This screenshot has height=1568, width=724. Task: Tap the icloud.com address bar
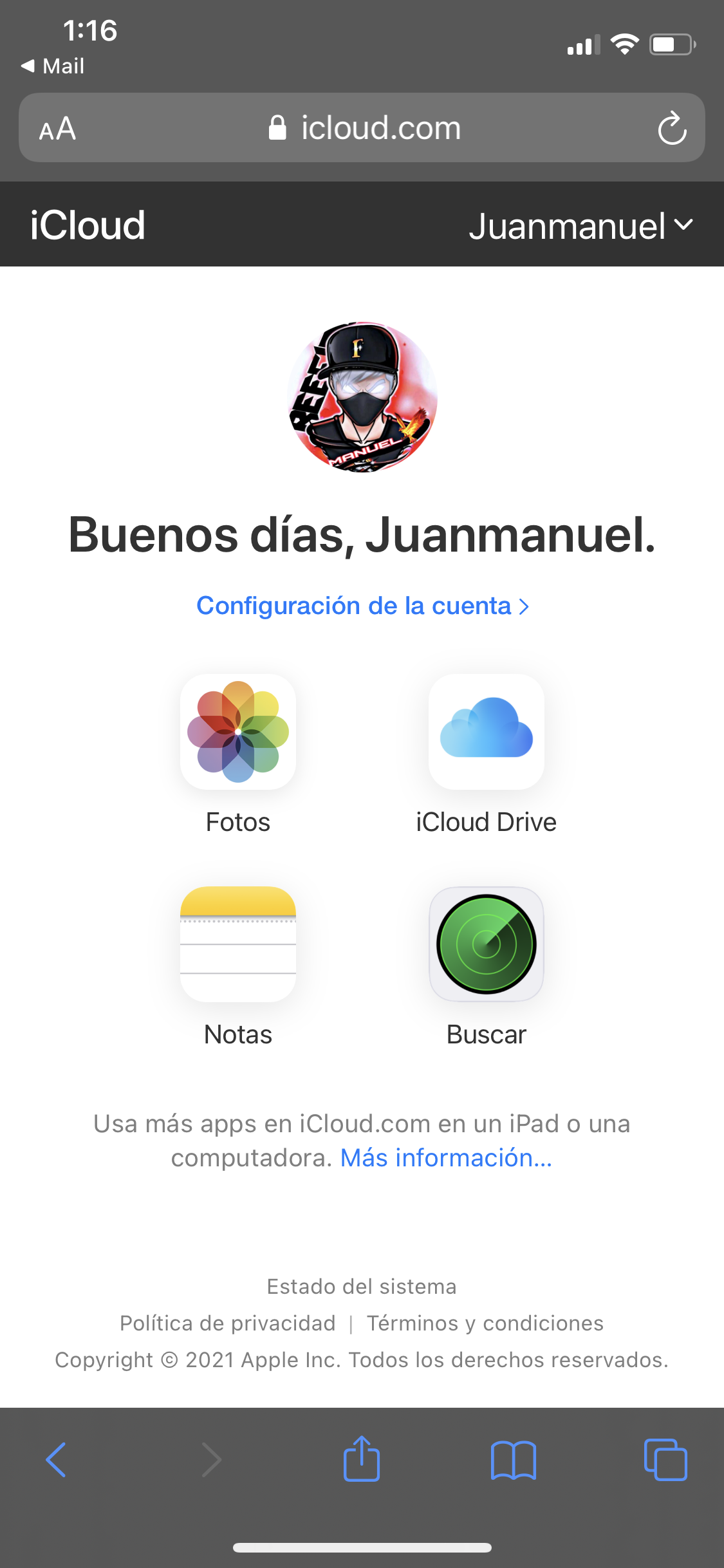[x=364, y=128]
